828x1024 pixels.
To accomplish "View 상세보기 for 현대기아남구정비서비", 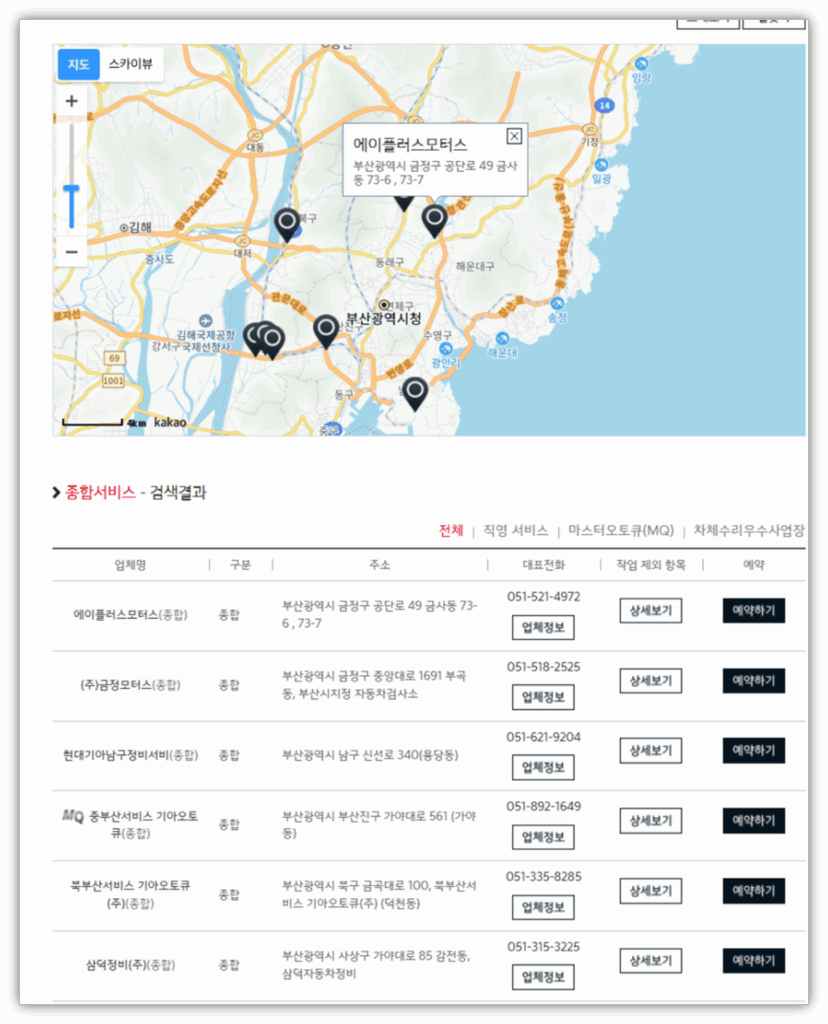I will coord(650,750).
